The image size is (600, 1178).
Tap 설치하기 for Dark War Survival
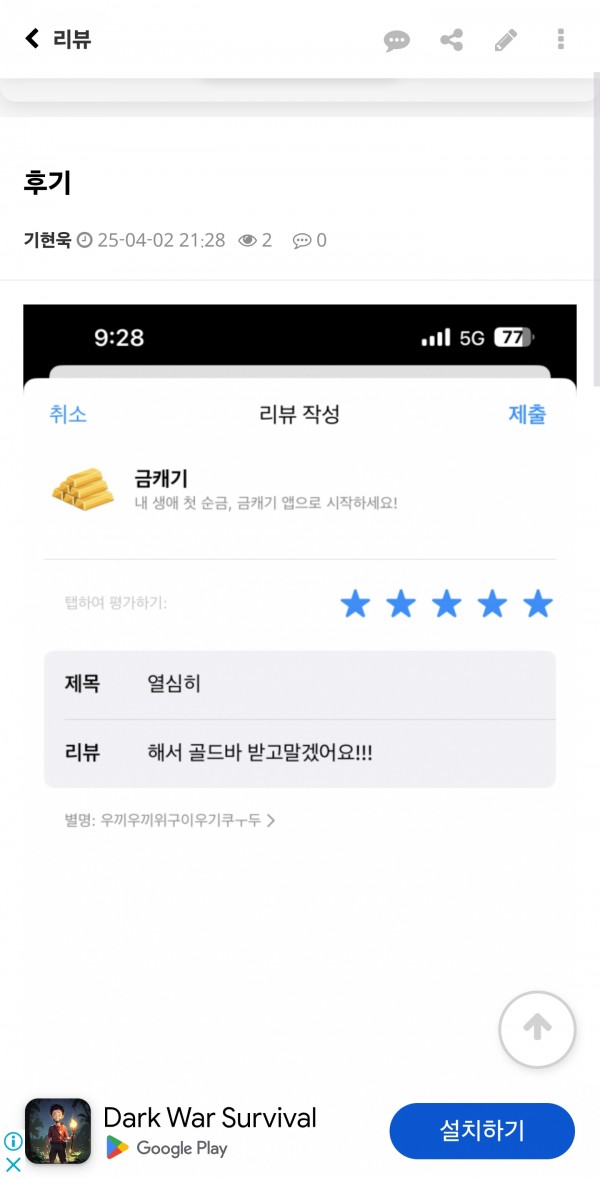(x=482, y=1131)
